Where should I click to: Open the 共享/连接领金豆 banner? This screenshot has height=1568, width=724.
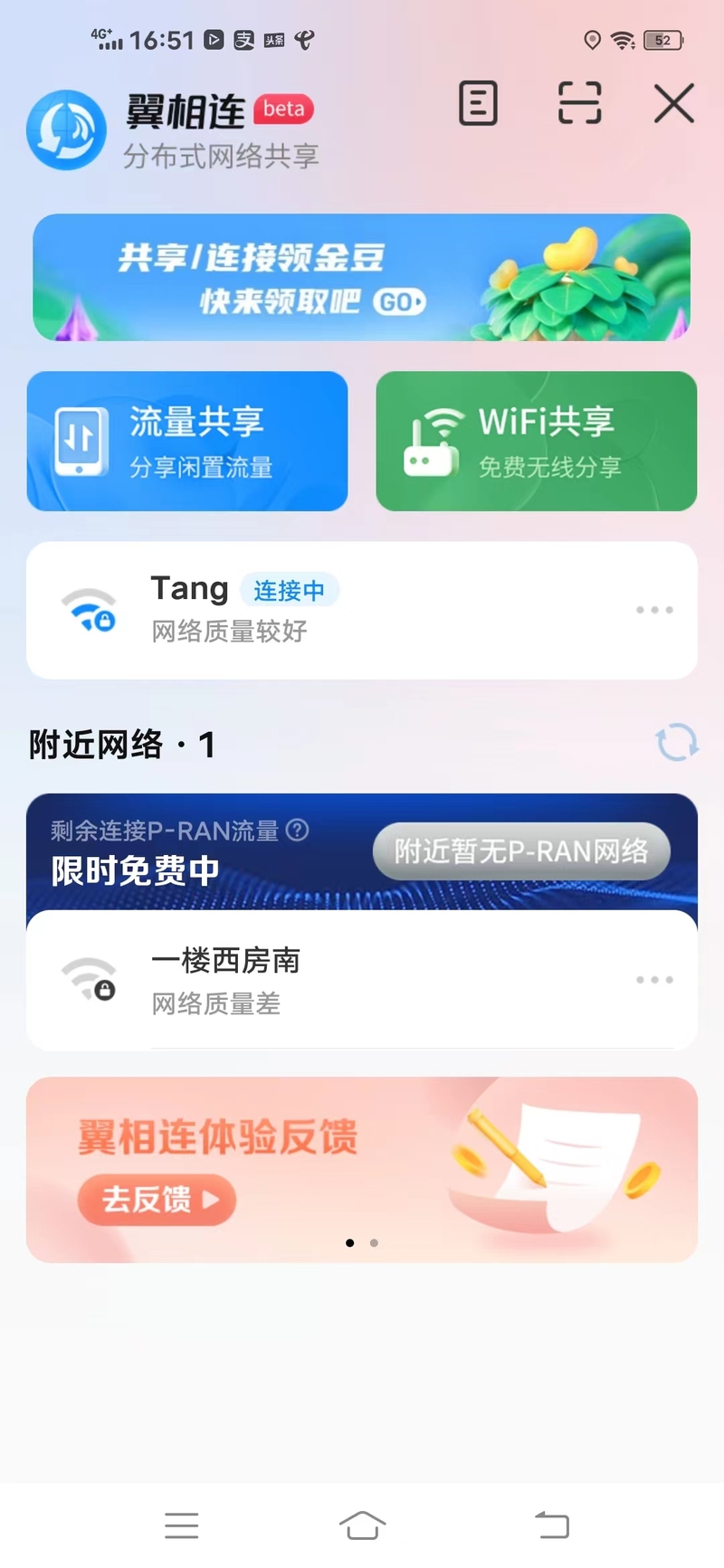point(362,278)
